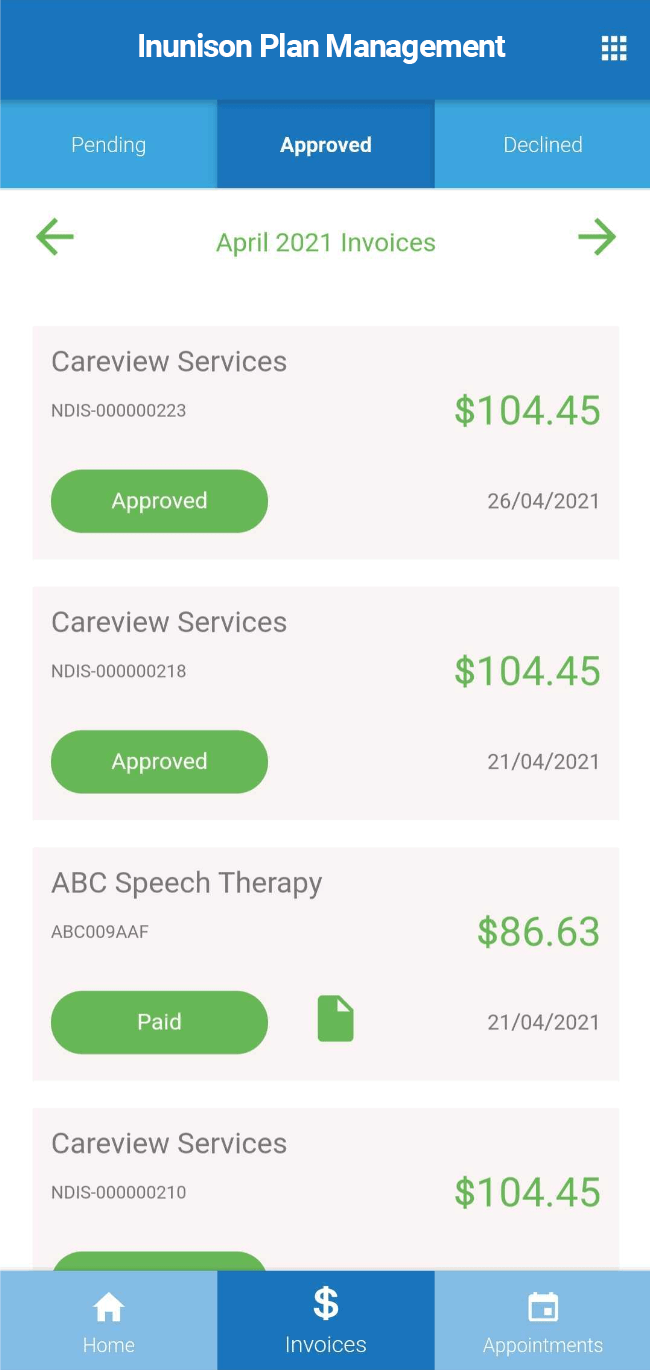The image size is (650, 1370).
Task: Open Careview invoice NDIS-000000218
Action: [x=325, y=671]
